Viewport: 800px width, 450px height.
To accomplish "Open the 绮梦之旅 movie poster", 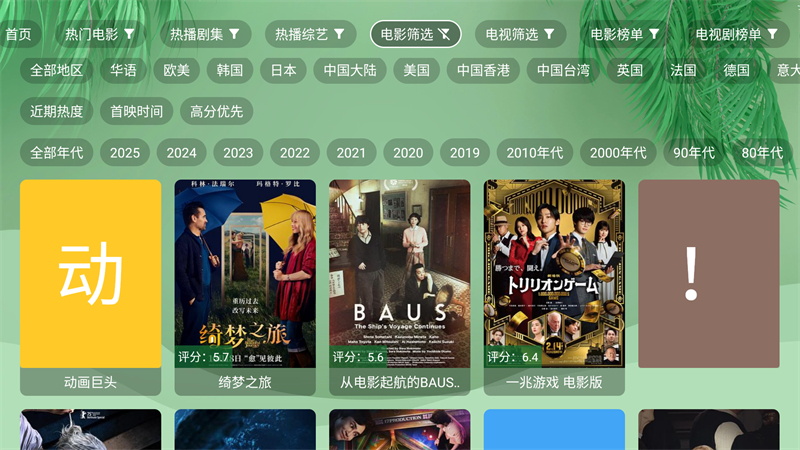I will (245, 285).
